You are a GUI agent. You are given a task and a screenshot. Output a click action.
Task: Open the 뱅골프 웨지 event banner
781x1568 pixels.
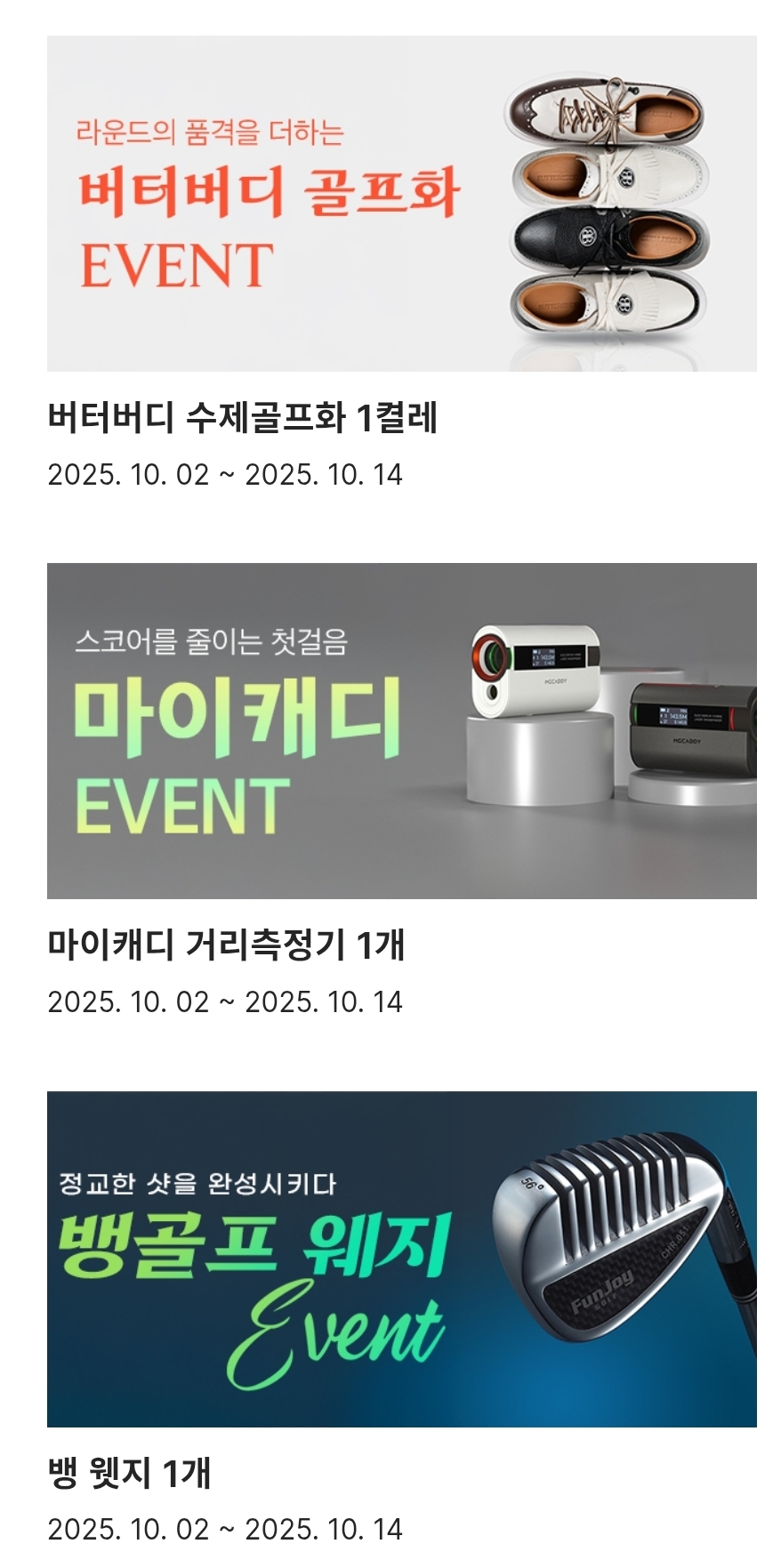coord(401,1258)
